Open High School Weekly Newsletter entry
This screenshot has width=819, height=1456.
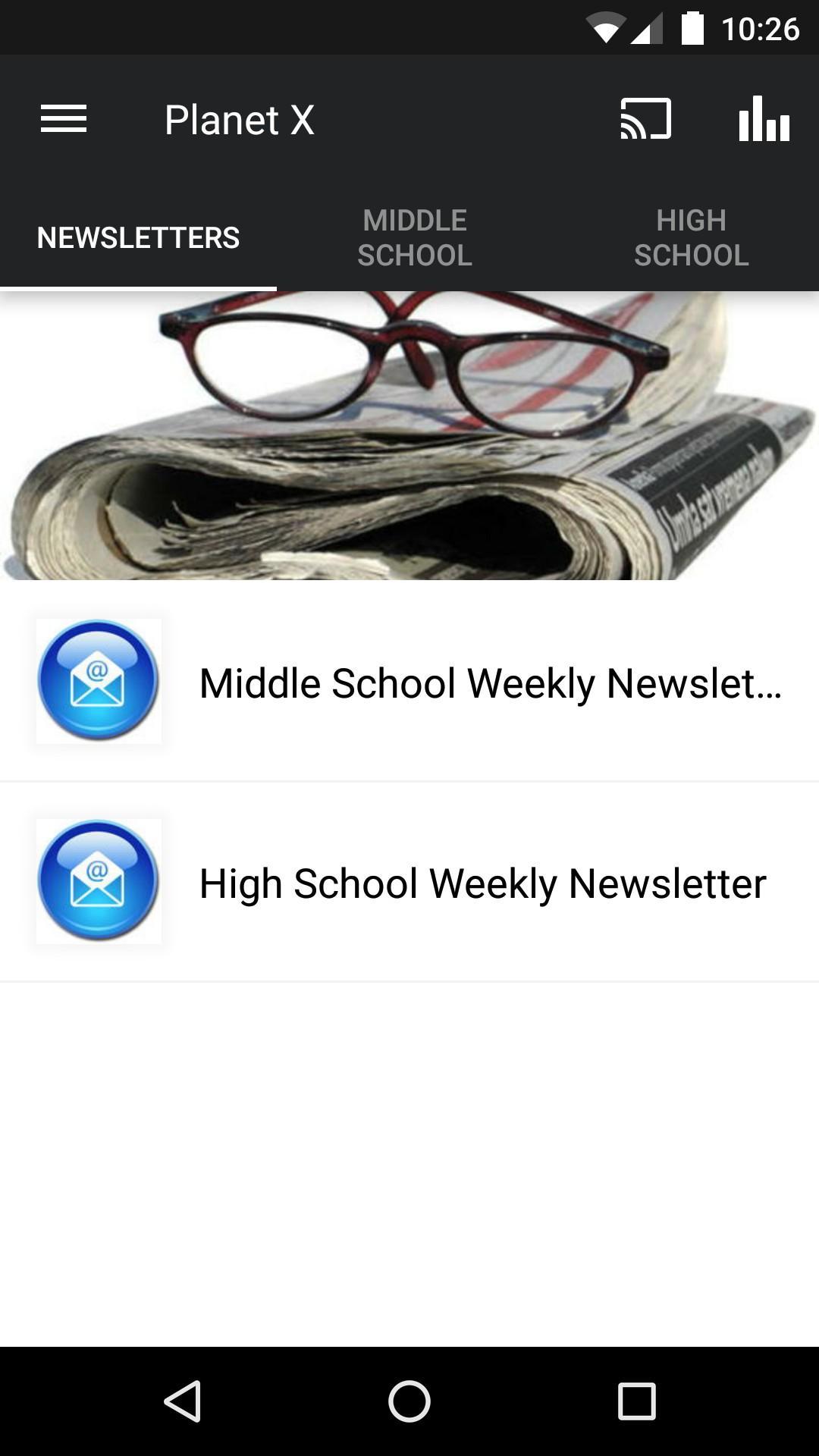click(482, 883)
